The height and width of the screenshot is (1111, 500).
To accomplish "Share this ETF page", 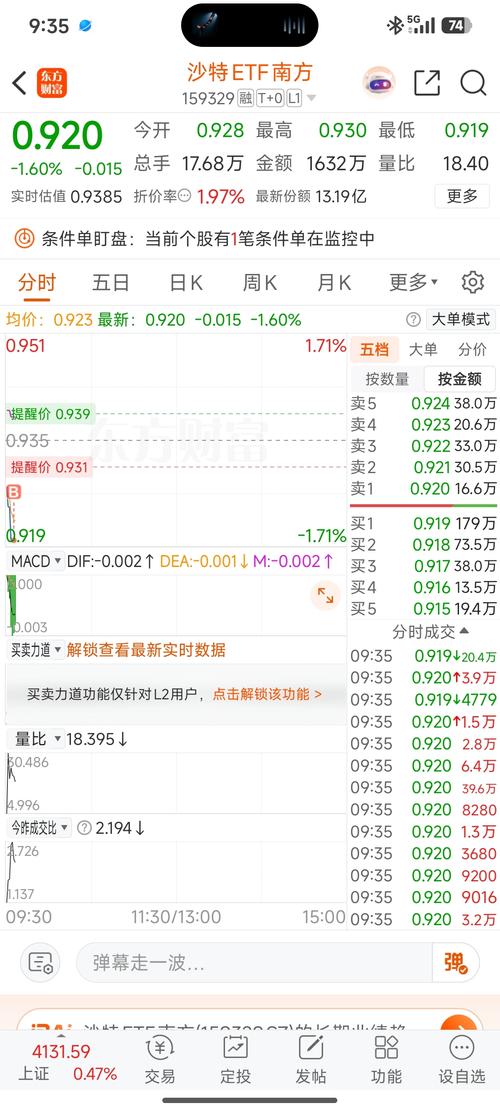I will (x=427, y=84).
